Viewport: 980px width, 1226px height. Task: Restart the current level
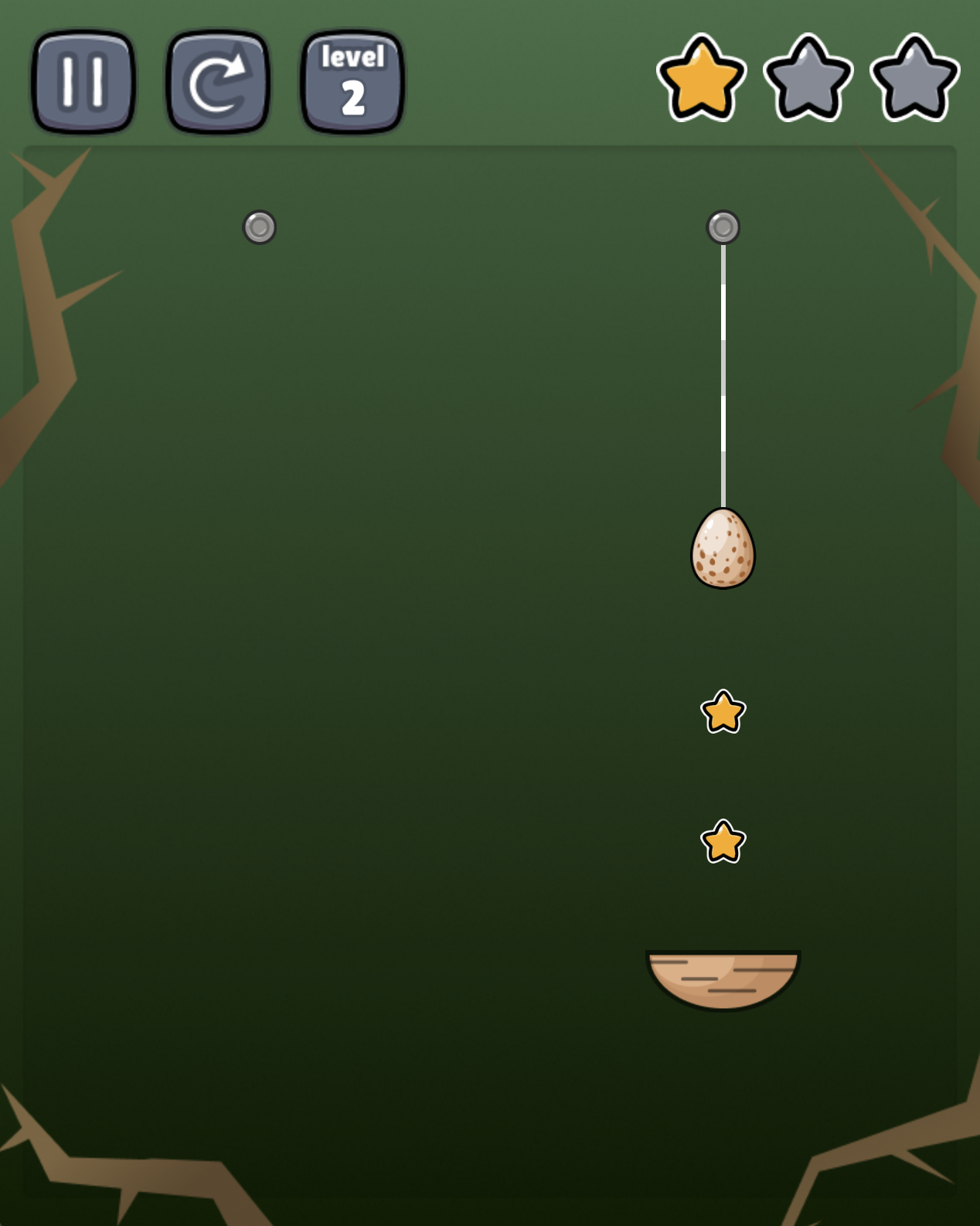point(218,81)
